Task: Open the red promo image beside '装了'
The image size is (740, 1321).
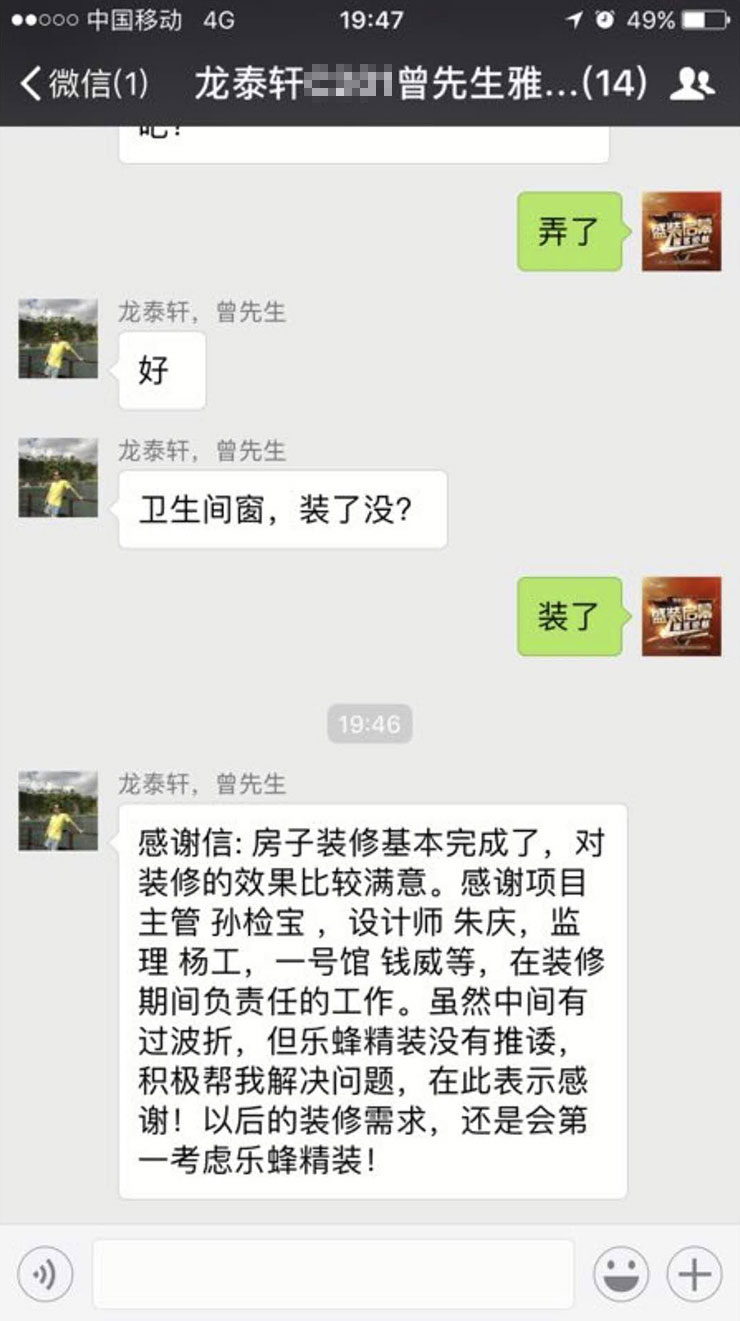Action: 681,617
